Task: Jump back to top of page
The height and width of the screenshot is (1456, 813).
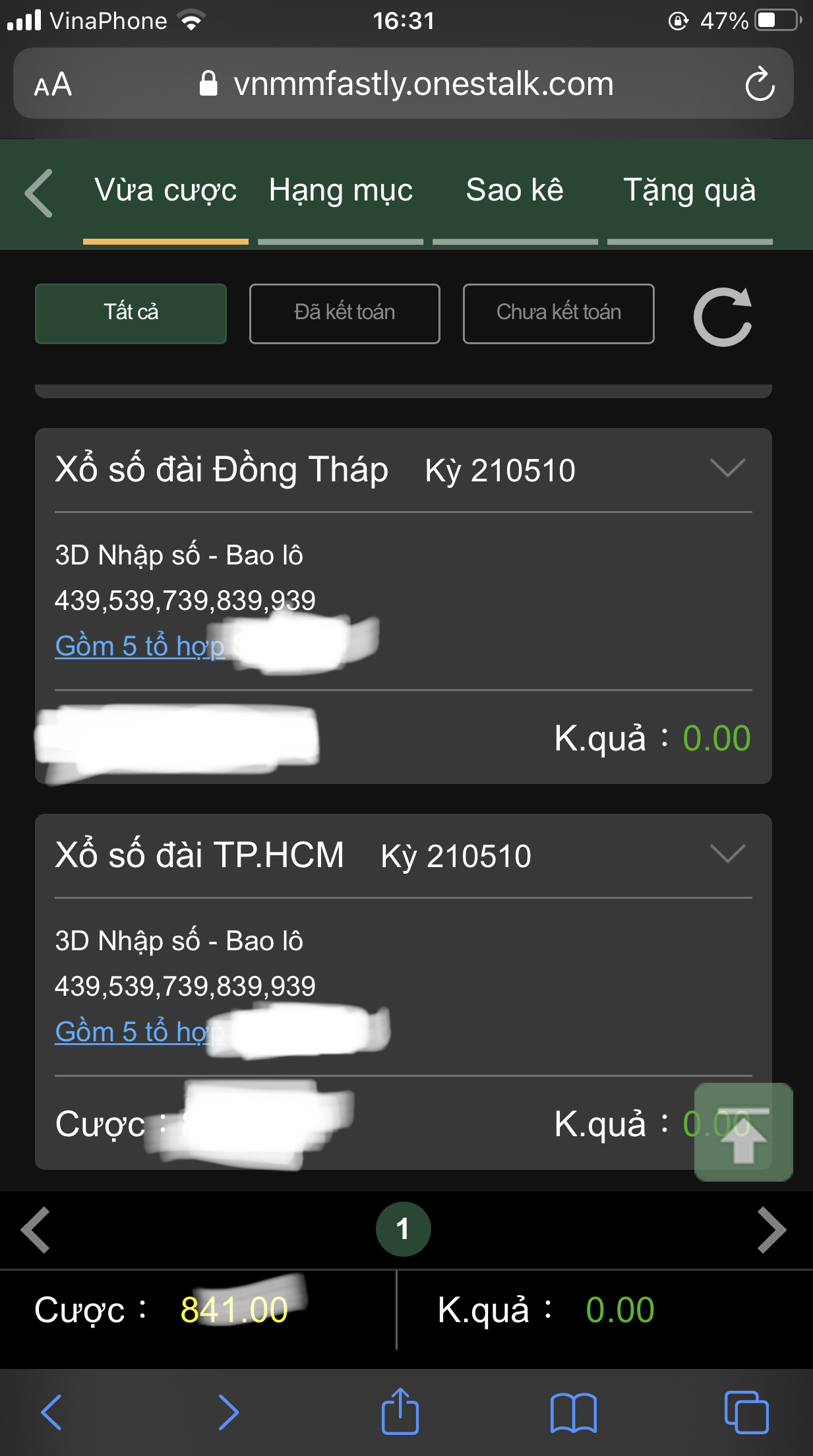Action: pos(743,1132)
